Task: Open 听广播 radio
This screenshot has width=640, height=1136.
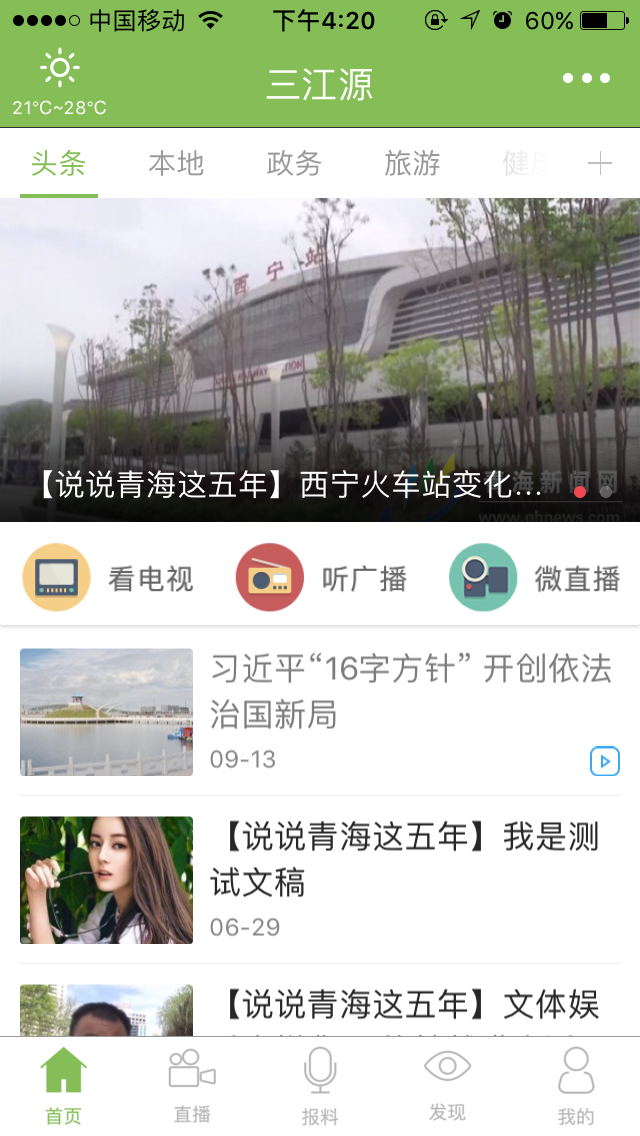Action: (x=321, y=578)
